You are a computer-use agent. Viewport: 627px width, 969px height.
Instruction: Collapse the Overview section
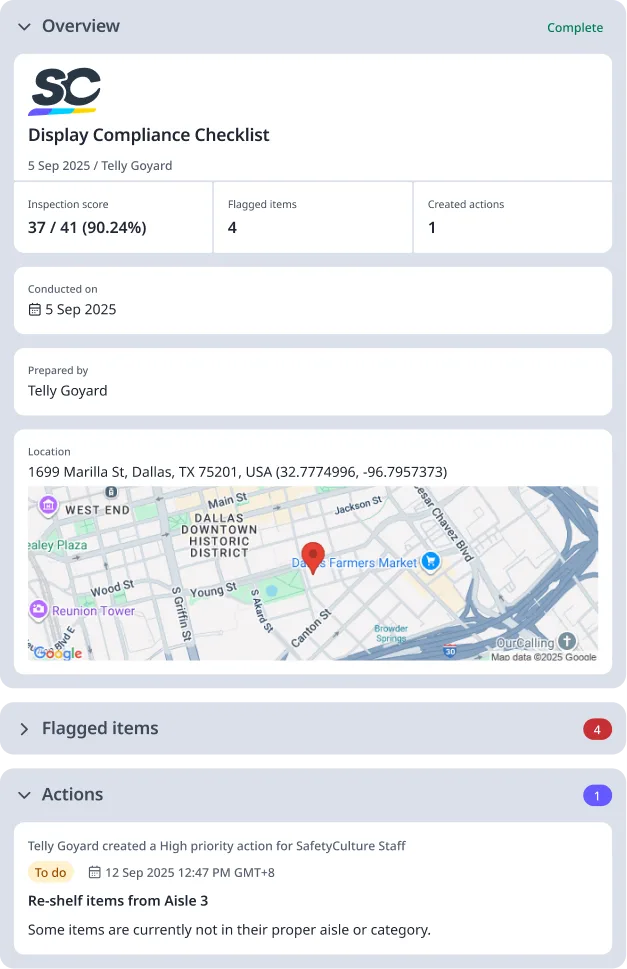point(24,27)
